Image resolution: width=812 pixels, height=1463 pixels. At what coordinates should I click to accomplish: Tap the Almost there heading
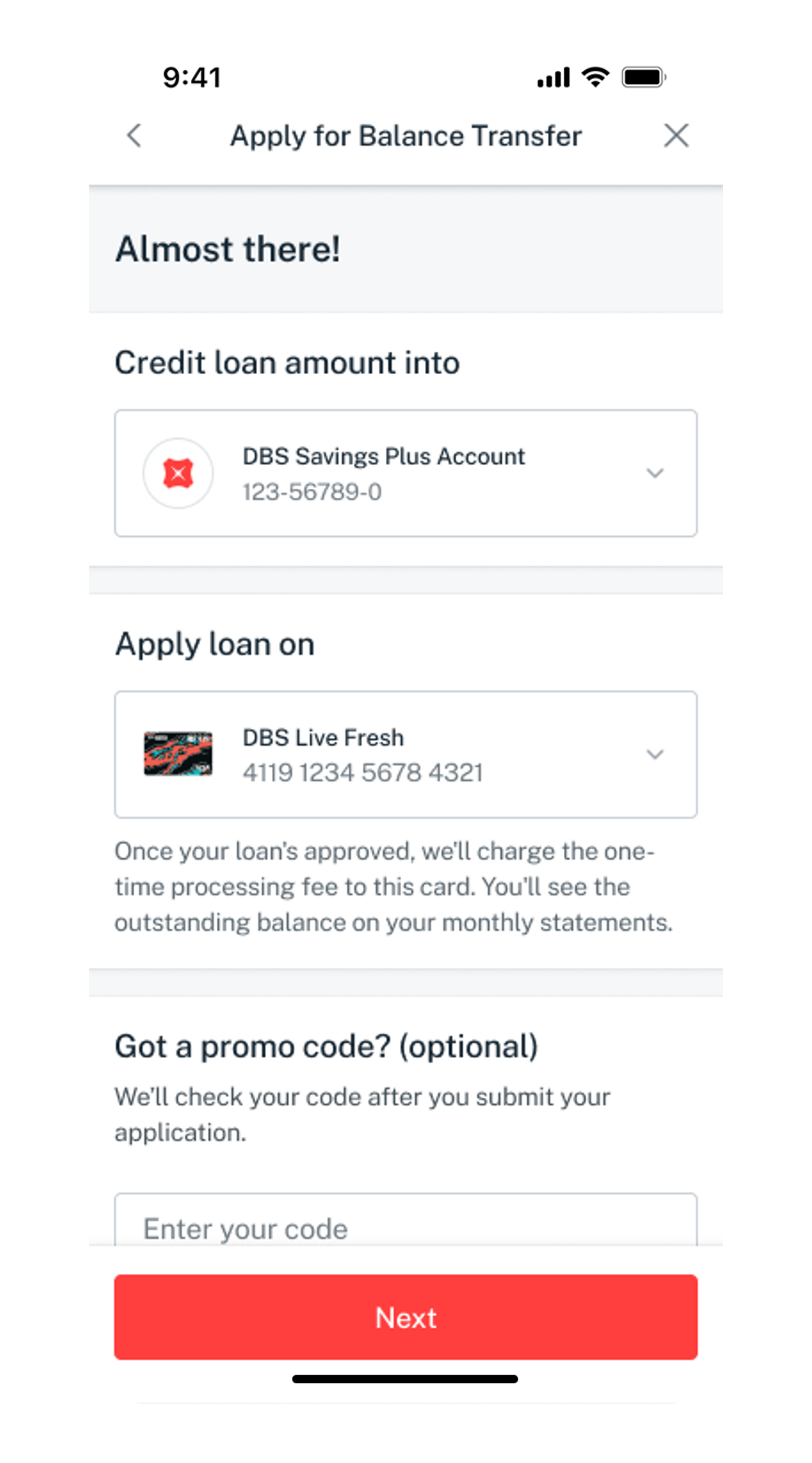click(228, 249)
